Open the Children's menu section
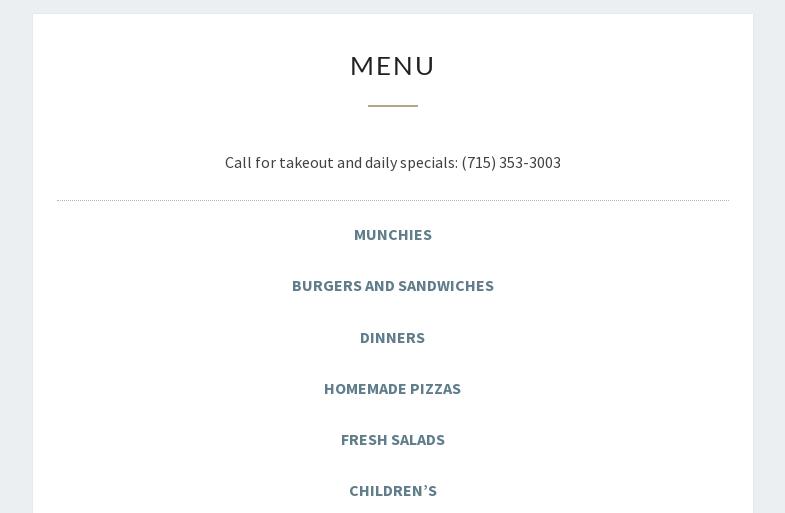This screenshot has width=785, height=513. [392, 490]
